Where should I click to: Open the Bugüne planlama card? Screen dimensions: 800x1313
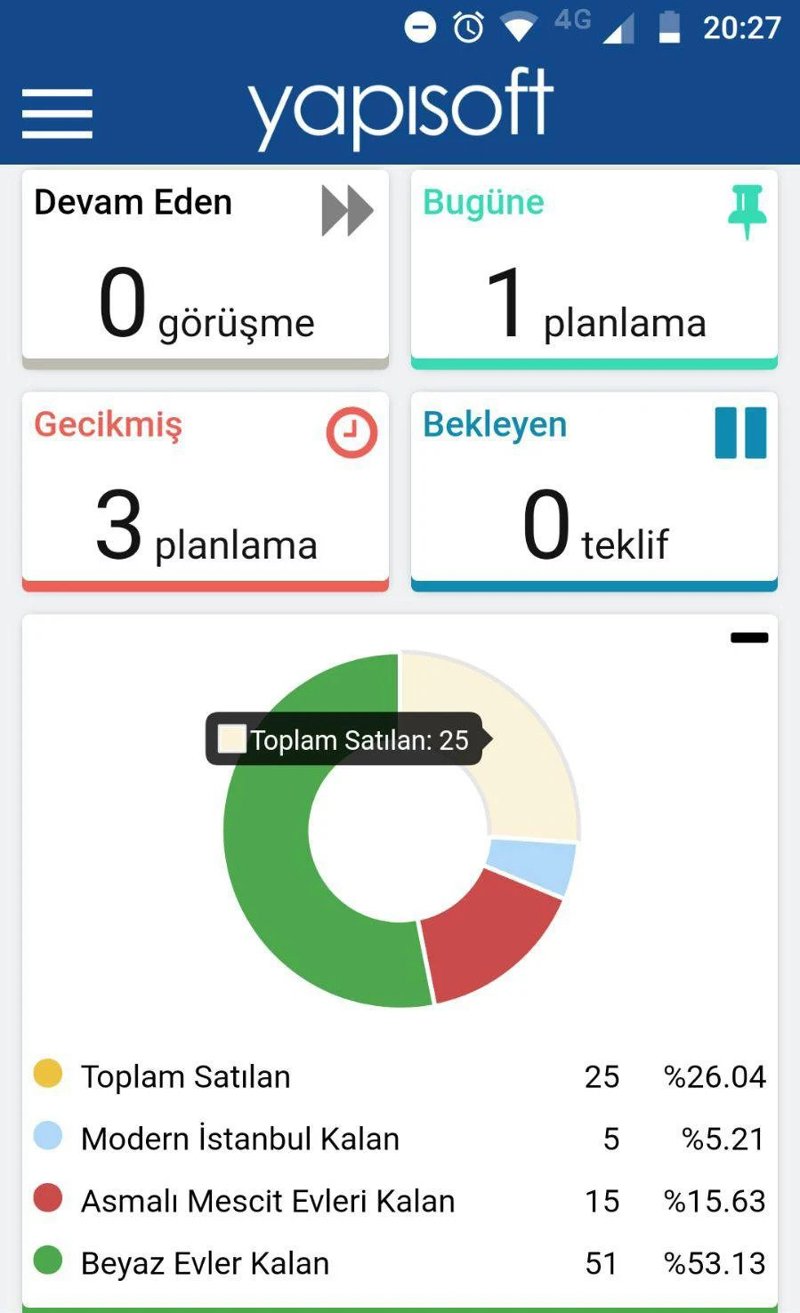click(594, 267)
